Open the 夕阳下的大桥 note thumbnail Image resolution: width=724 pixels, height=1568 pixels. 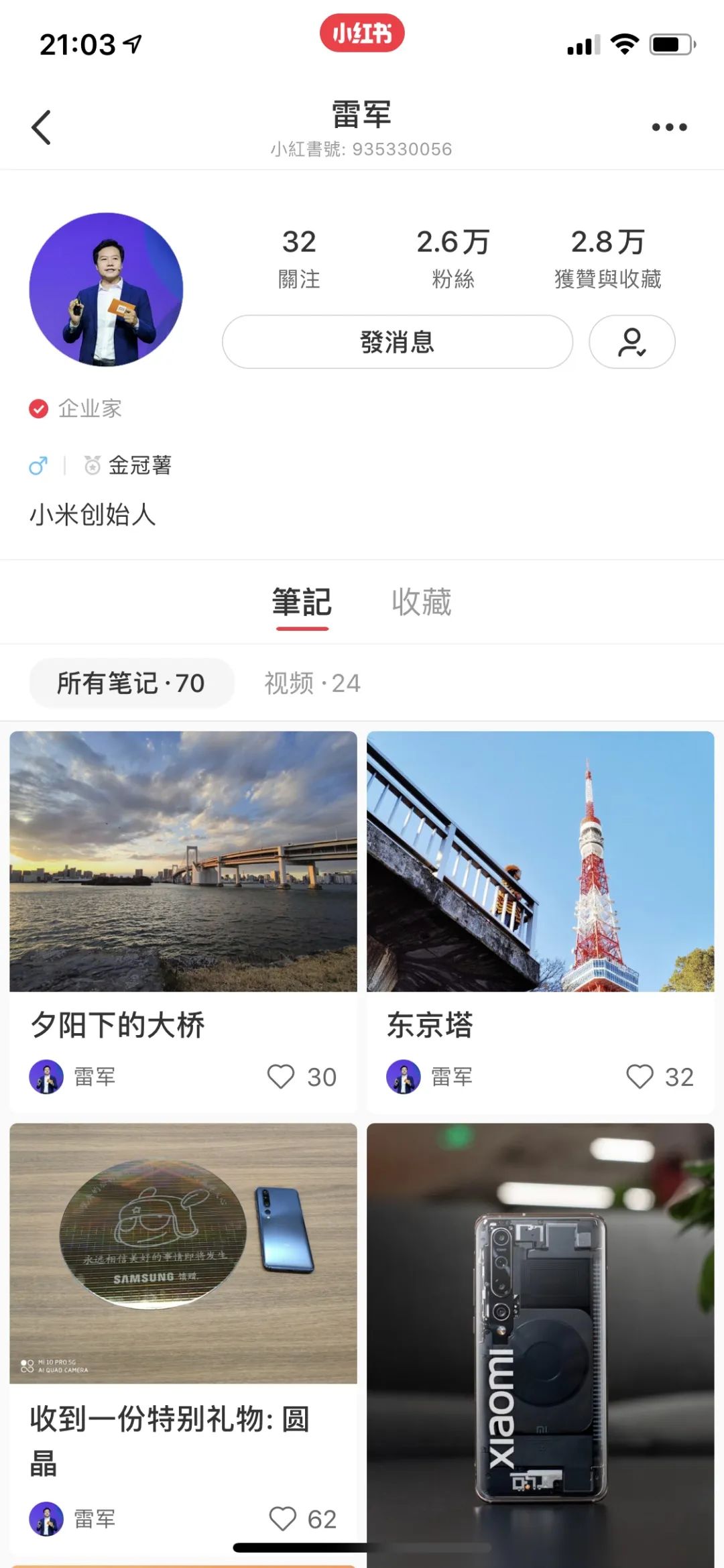[183, 858]
